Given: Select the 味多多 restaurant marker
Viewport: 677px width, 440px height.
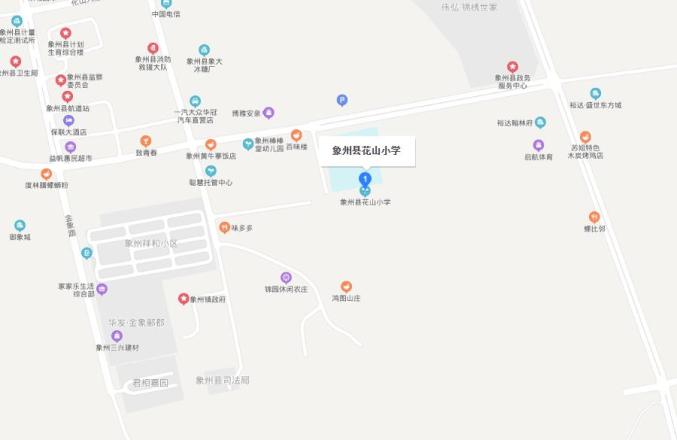Looking at the screenshot, I should [x=224, y=228].
